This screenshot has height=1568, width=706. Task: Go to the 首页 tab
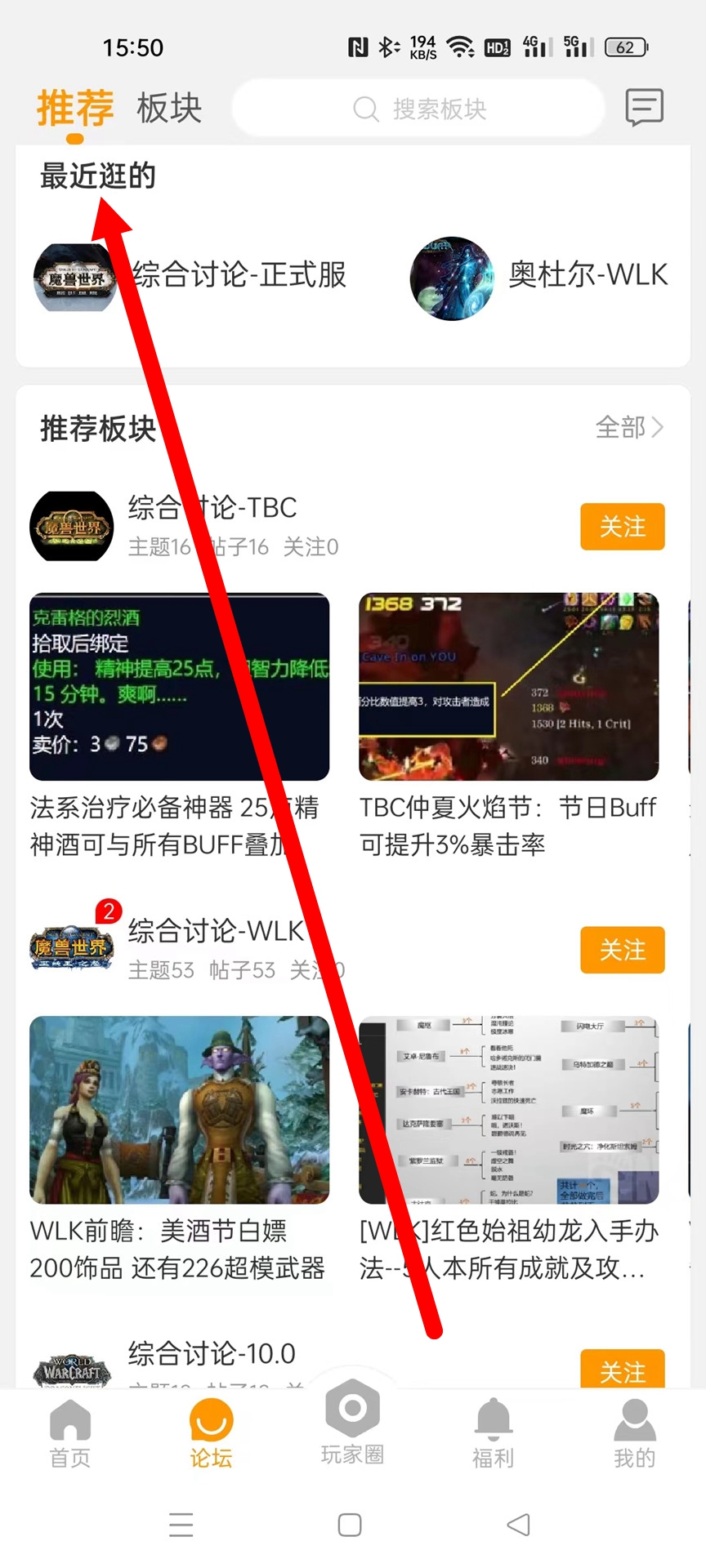click(70, 1433)
